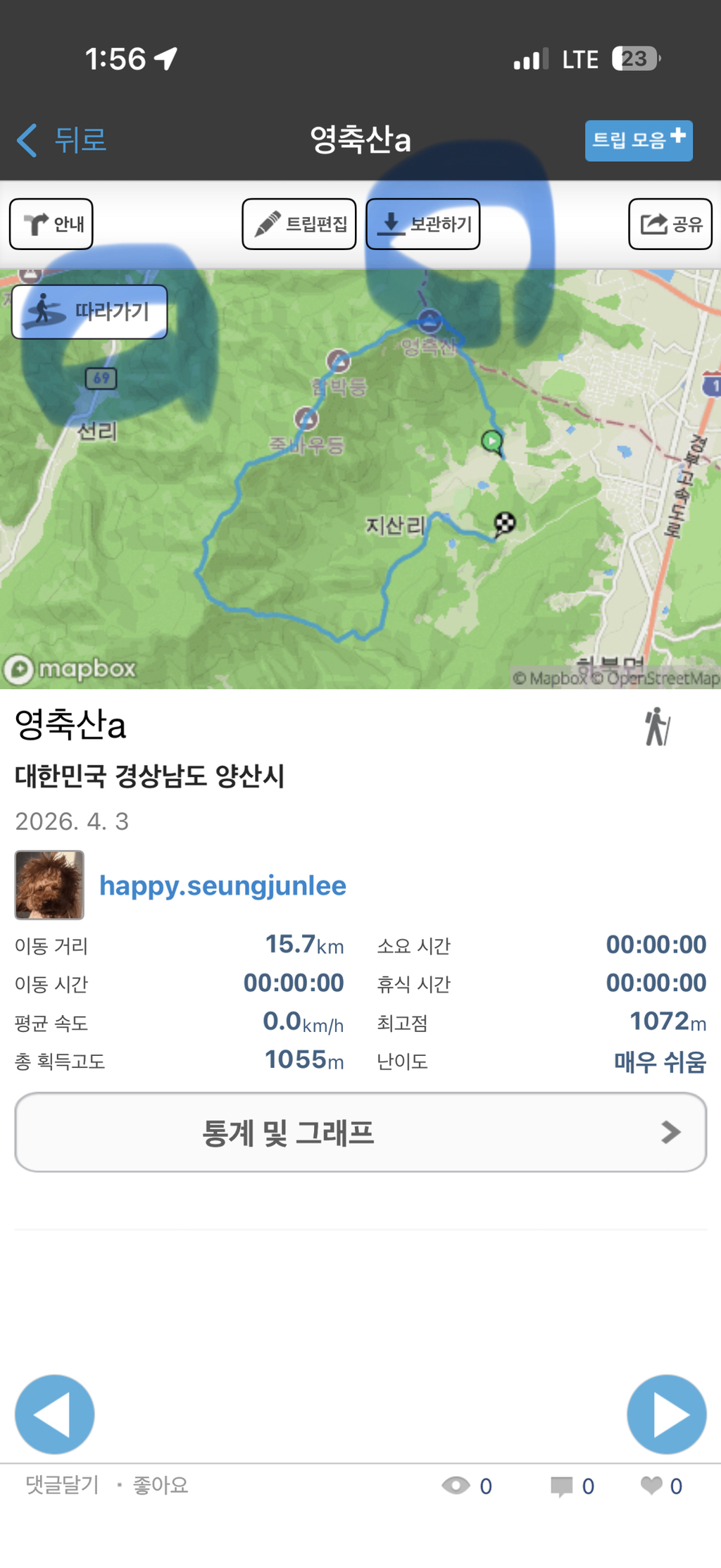Tap 댓글달기 to add a comment
The image size is (721, 1568).
click(63, 1485)
